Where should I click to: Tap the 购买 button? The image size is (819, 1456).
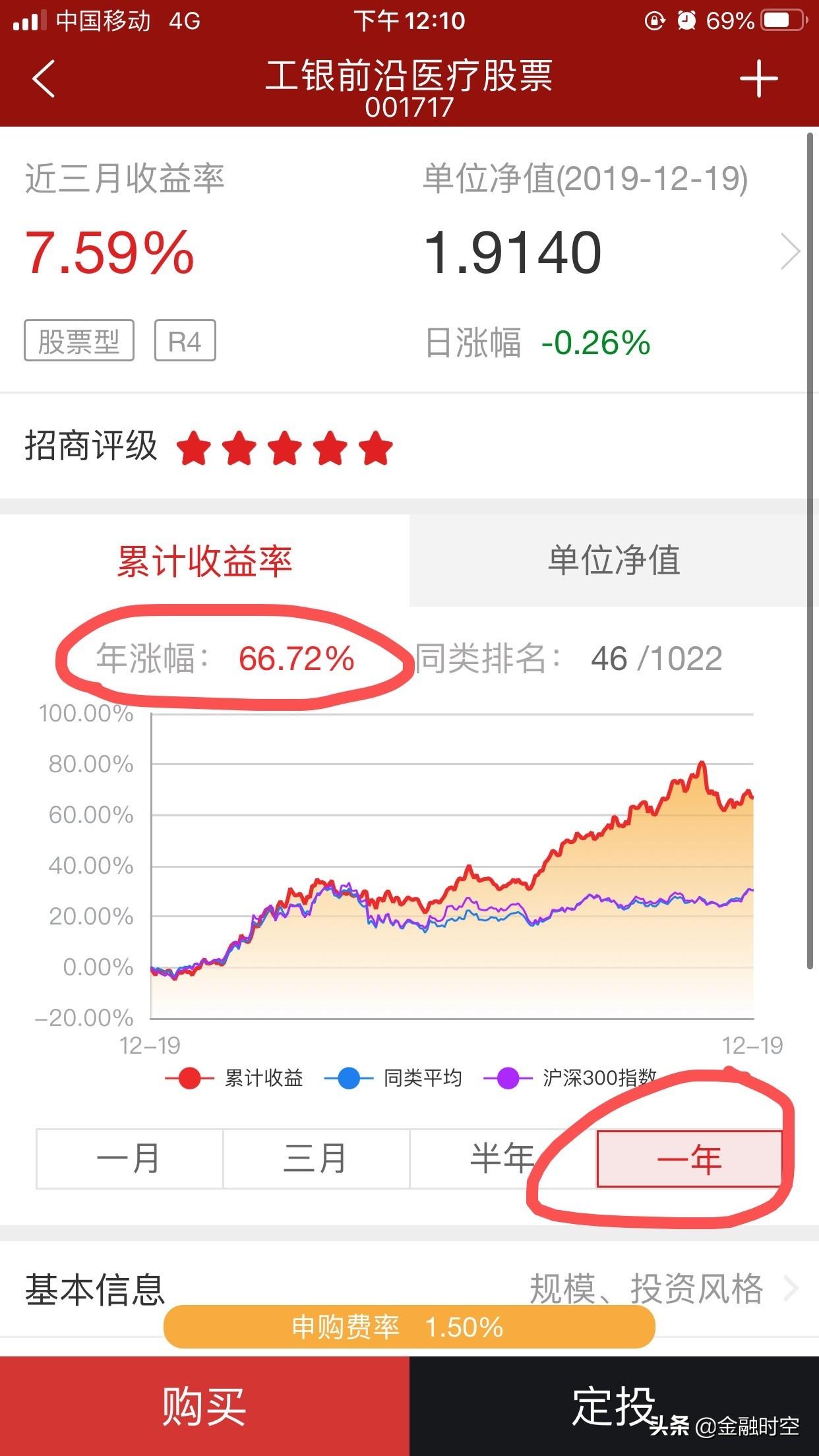click(204, 1406)
